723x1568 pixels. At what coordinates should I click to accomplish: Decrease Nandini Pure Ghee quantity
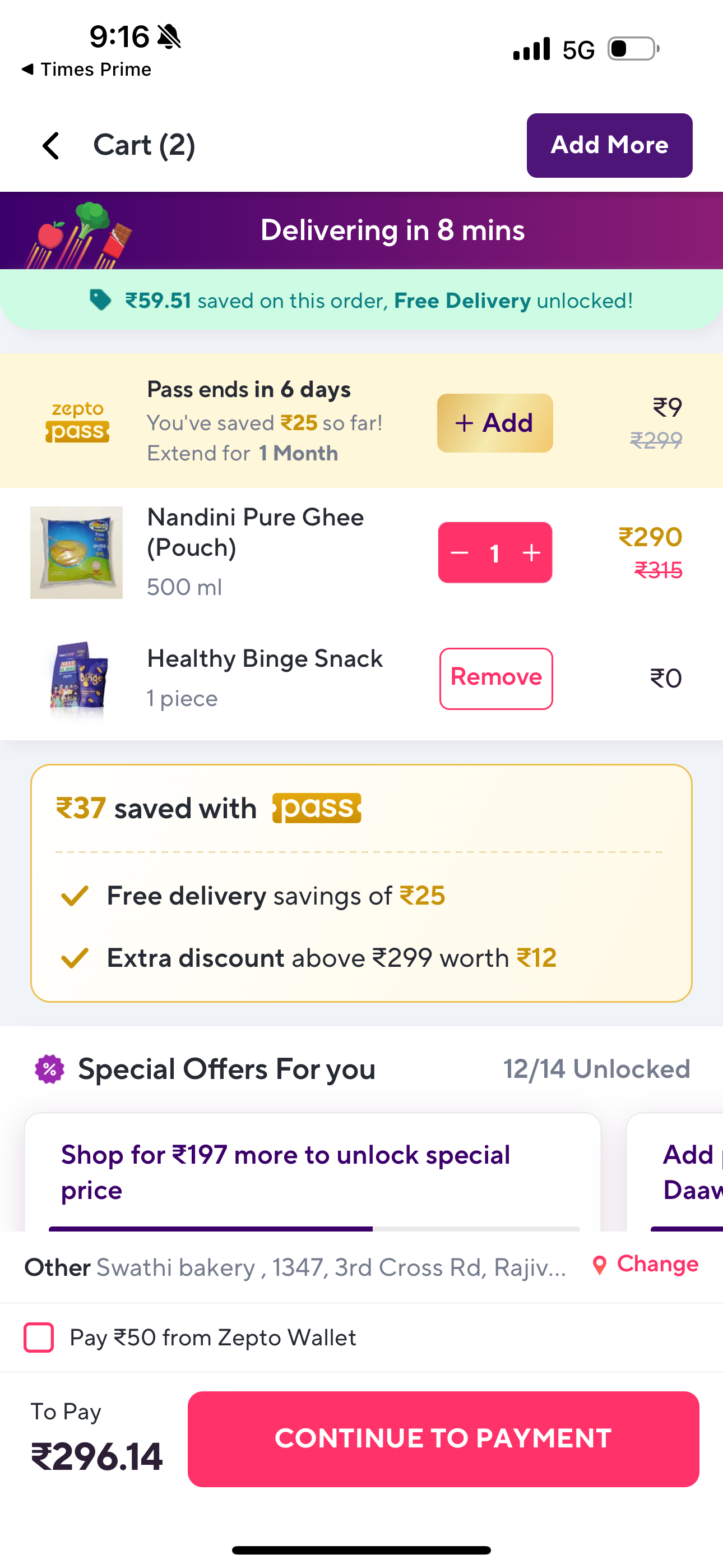click(x=460, y=553)
